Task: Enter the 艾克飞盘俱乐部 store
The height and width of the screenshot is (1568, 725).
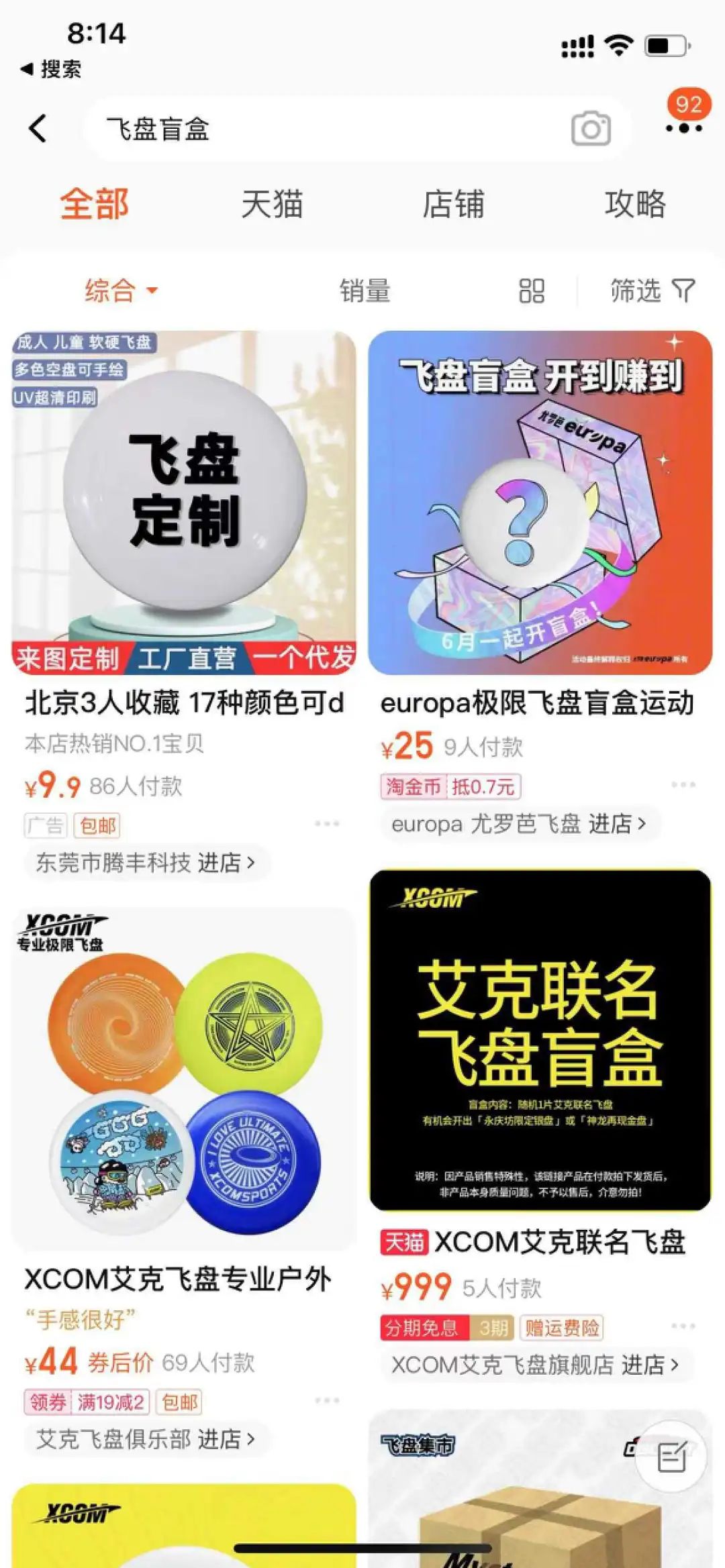Action: pos(146,1439)
